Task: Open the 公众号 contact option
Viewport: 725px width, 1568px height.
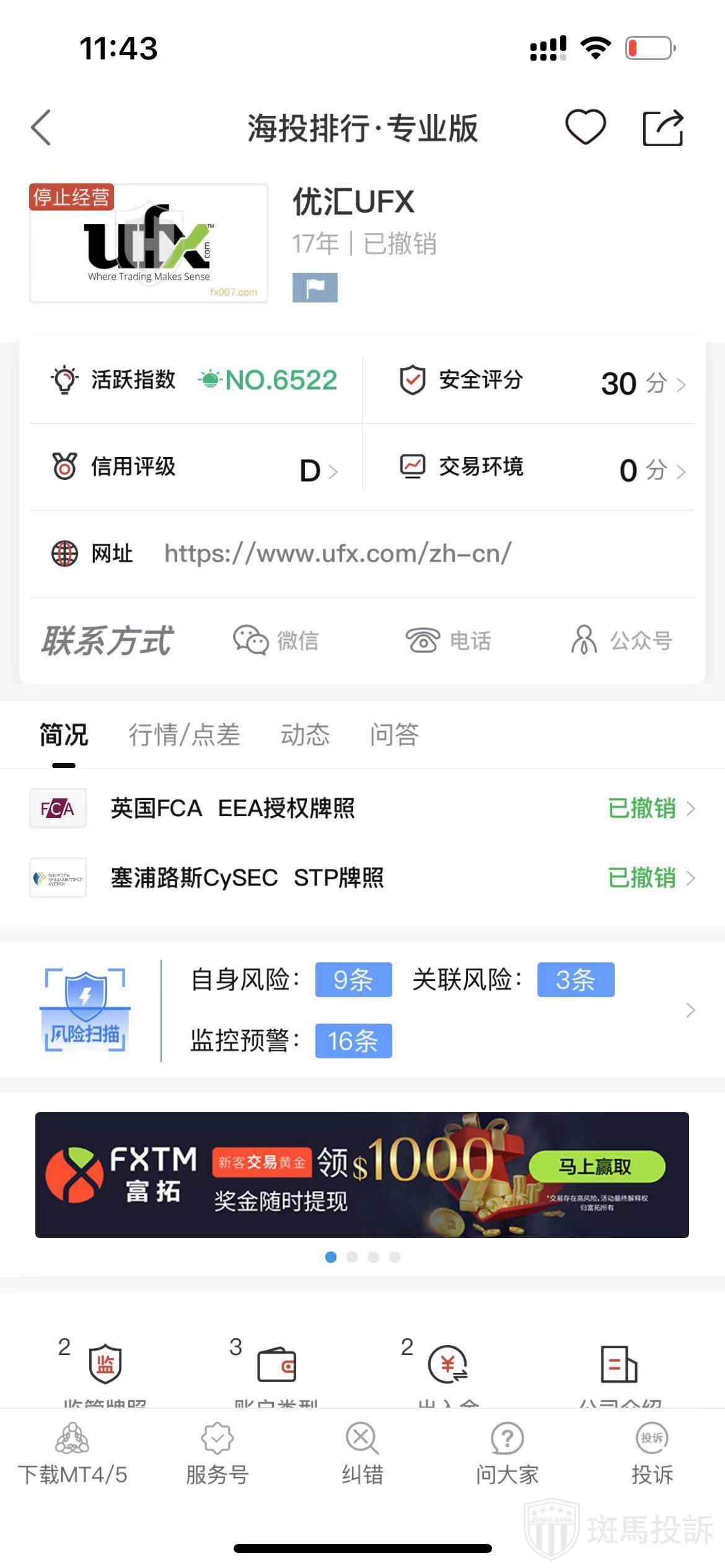Action: point(622,640)
